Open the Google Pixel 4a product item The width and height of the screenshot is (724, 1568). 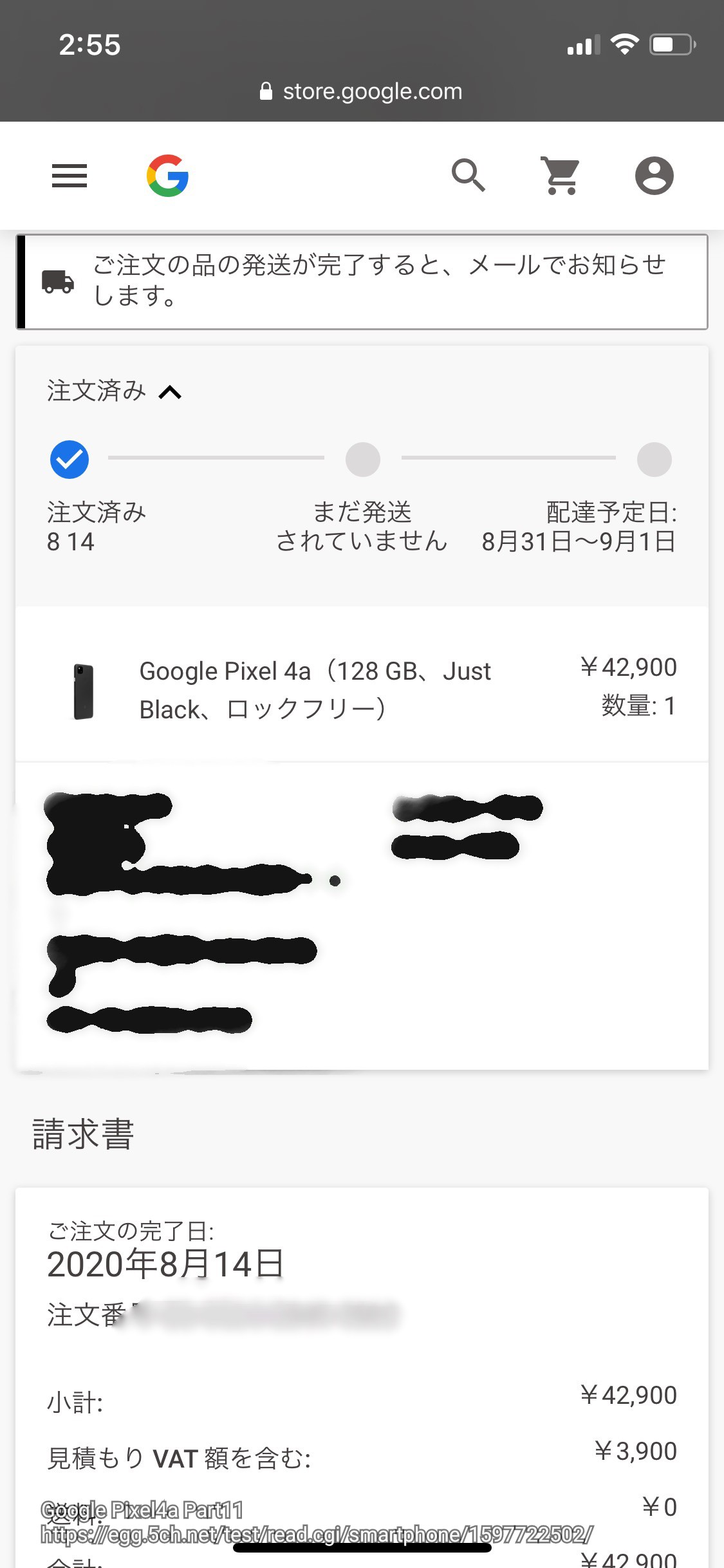[315, 690]
